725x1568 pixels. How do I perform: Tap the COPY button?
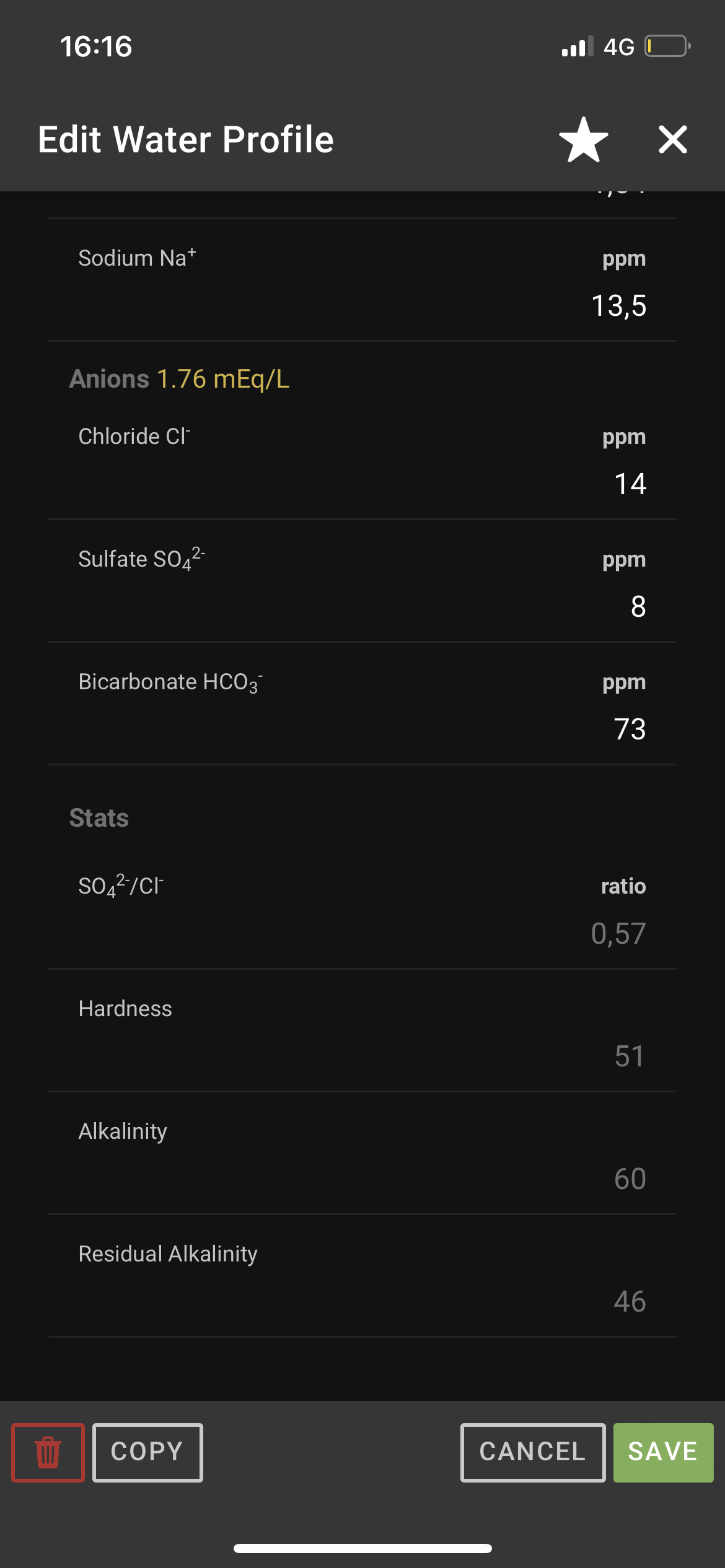tap(147, 1452)
